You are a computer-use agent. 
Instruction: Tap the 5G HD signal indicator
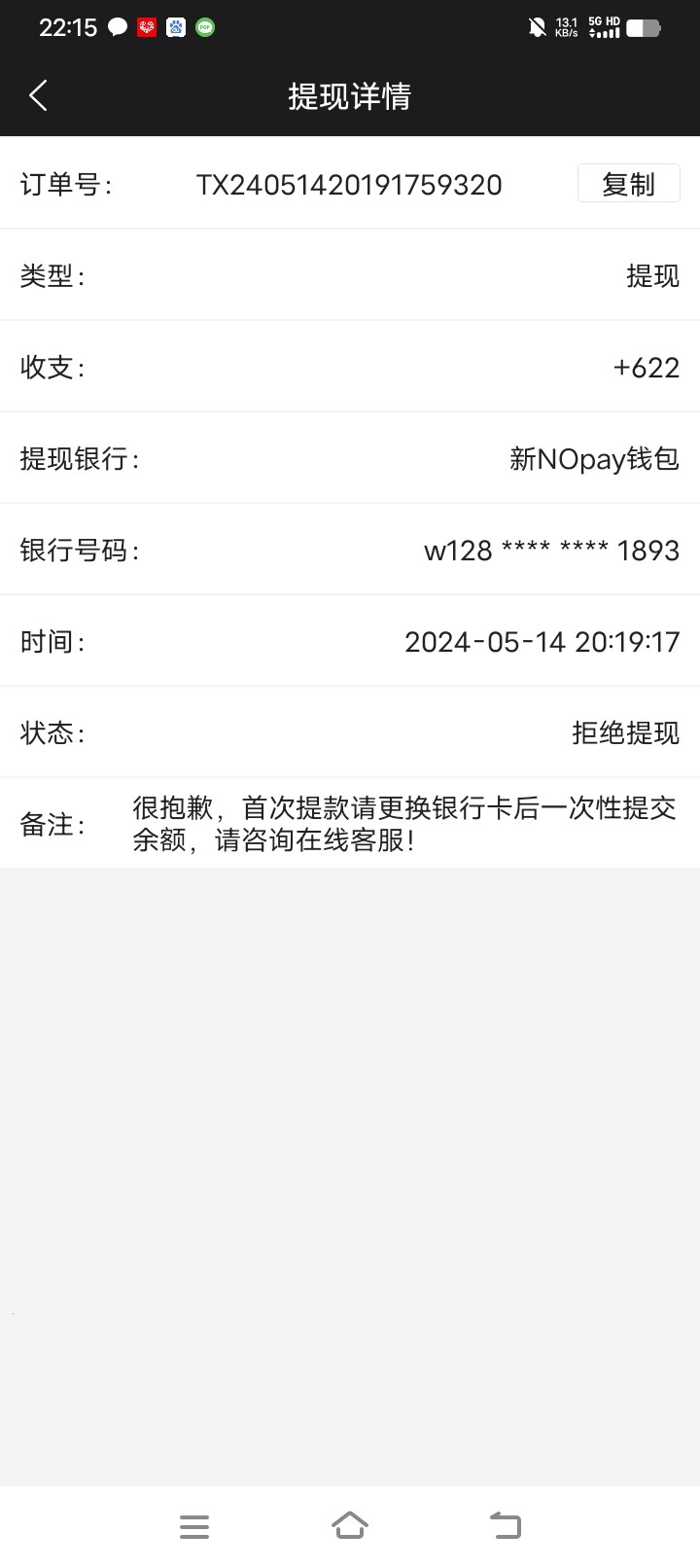pos(604,26)
